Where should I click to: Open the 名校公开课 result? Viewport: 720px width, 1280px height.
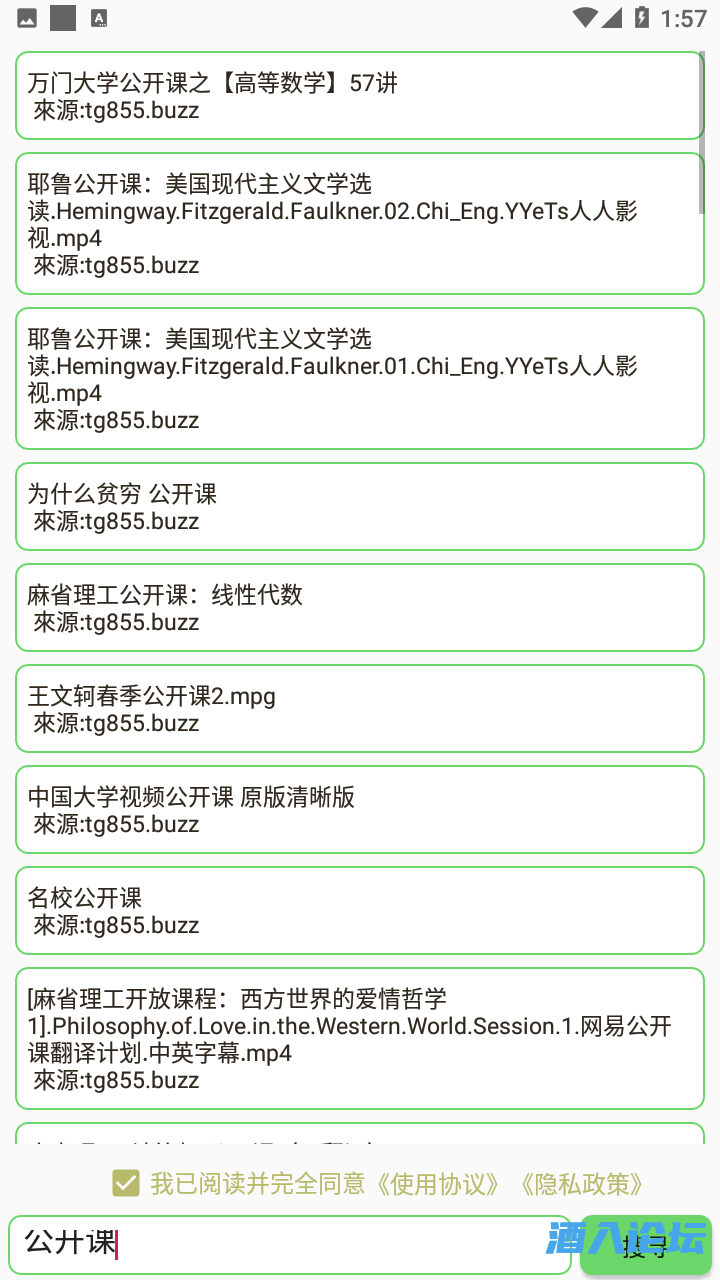coord(359,911)
